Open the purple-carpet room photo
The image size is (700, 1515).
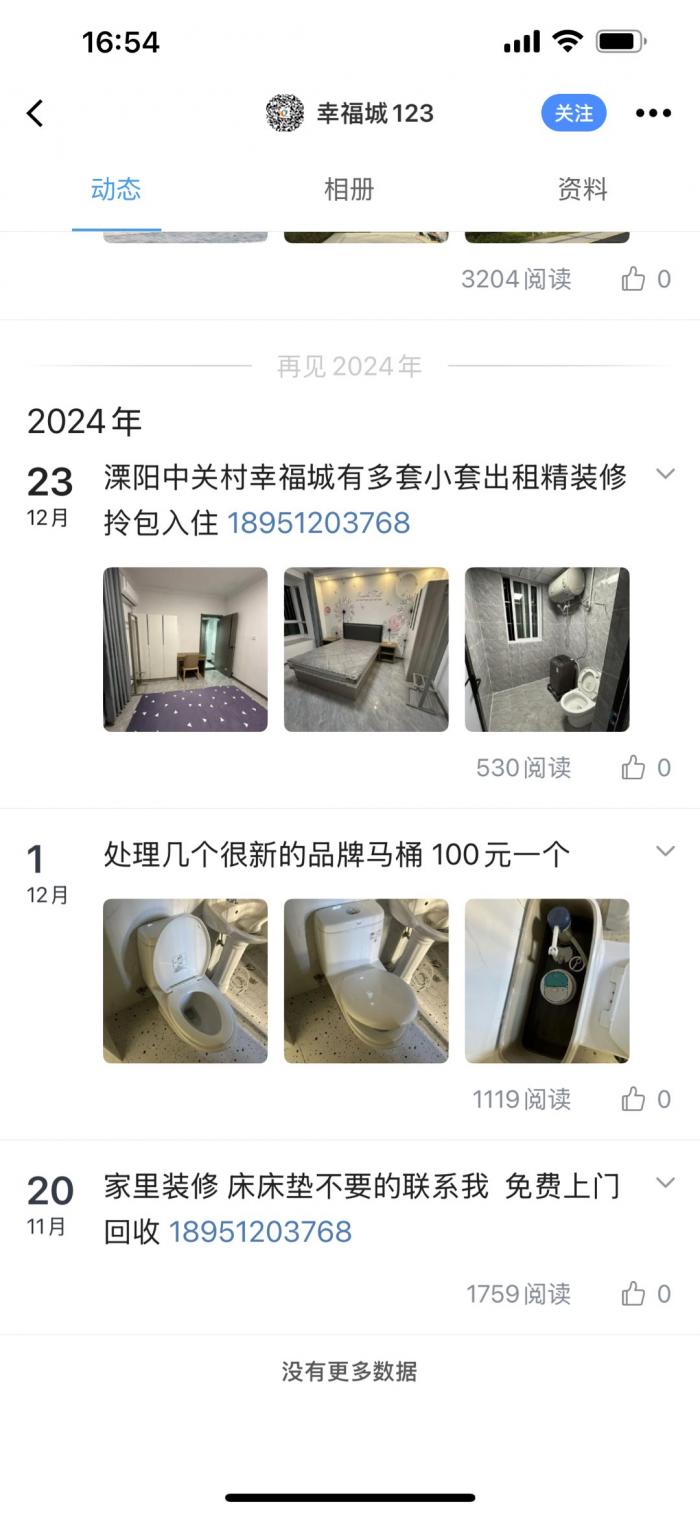[185, 649]
